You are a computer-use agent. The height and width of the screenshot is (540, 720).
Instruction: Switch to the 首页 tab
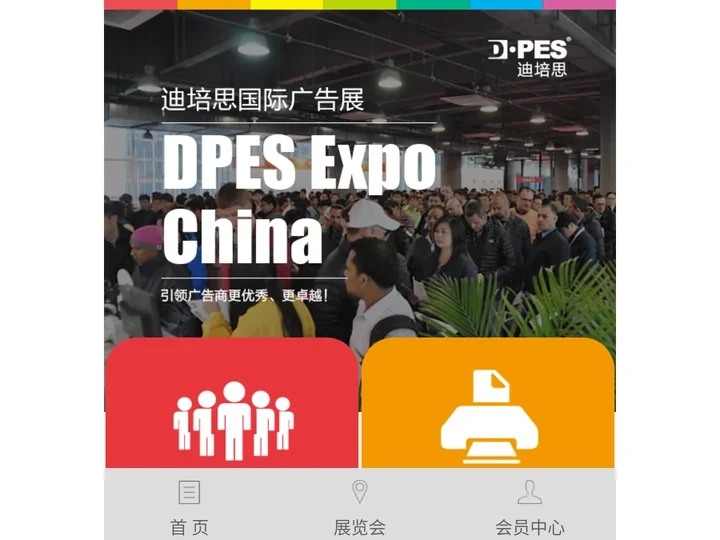tap(189, 506)
